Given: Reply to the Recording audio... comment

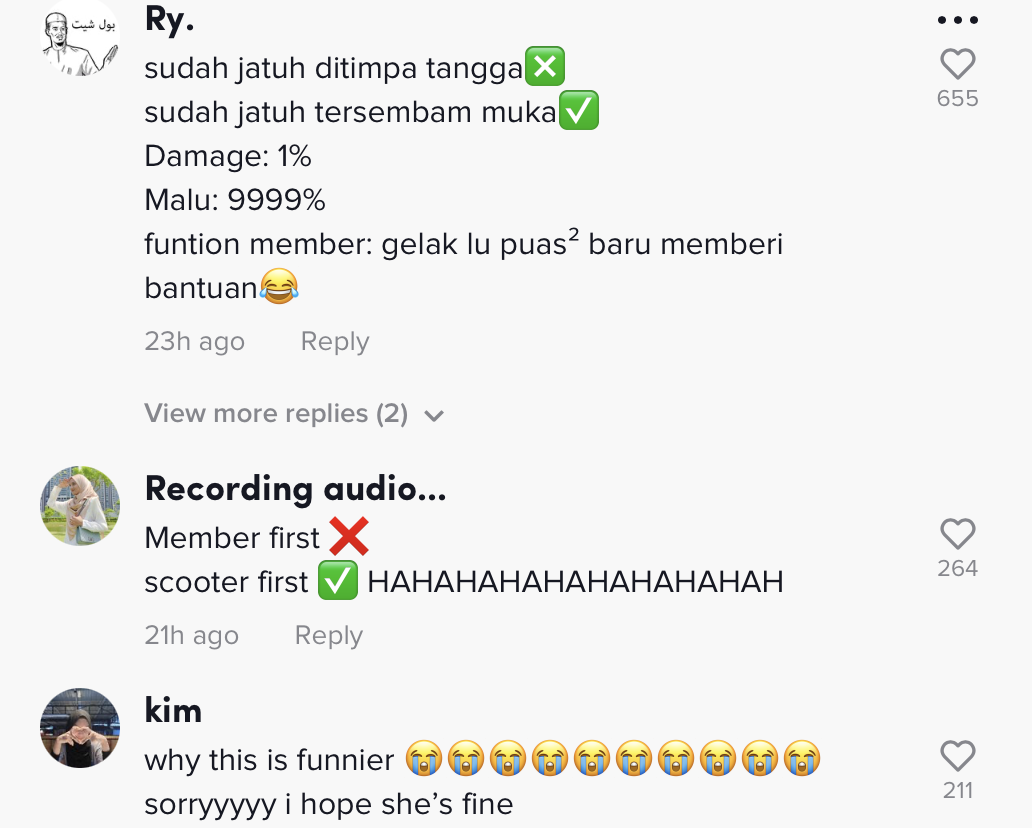Looking at the screenshot, I should click(x=328, y=635).
